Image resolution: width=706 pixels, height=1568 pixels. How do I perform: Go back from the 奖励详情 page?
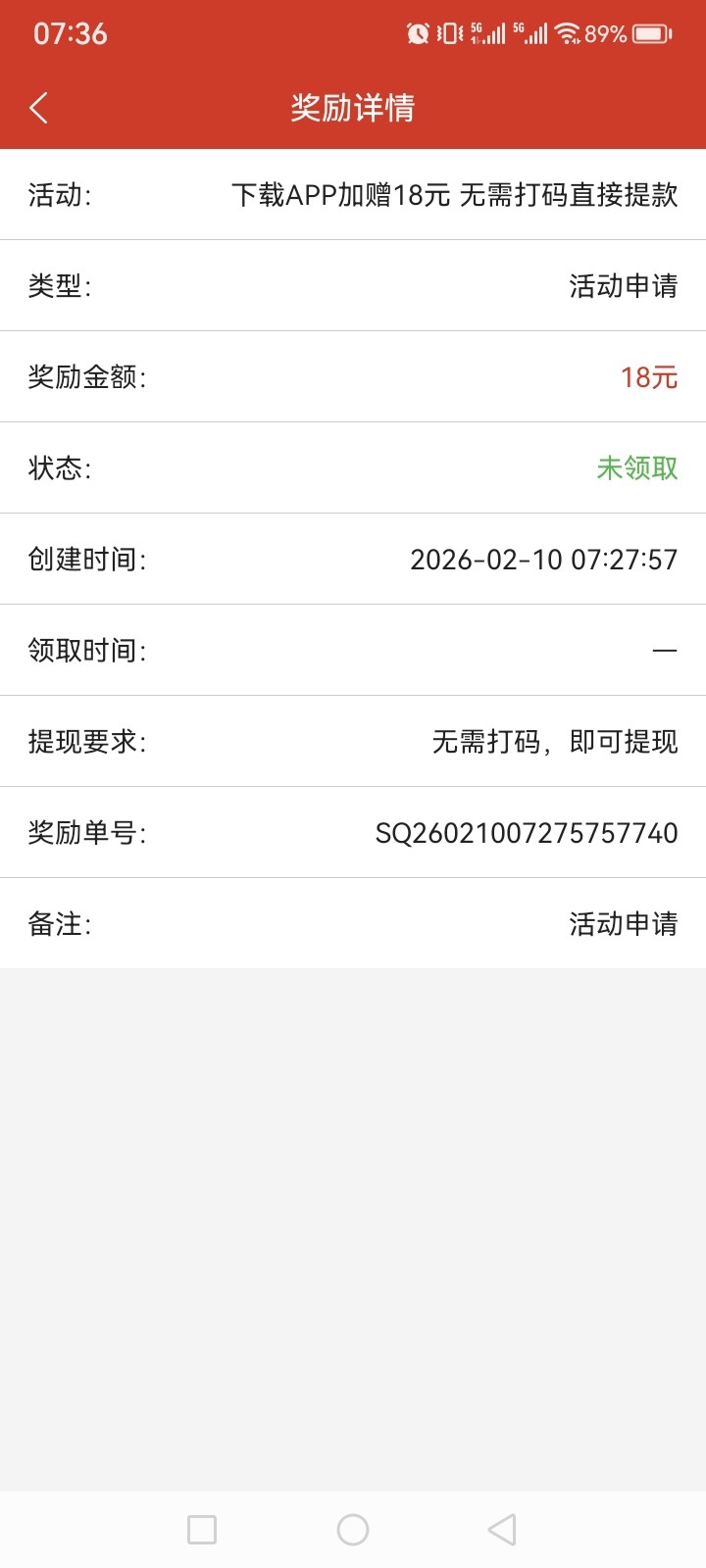39,108
